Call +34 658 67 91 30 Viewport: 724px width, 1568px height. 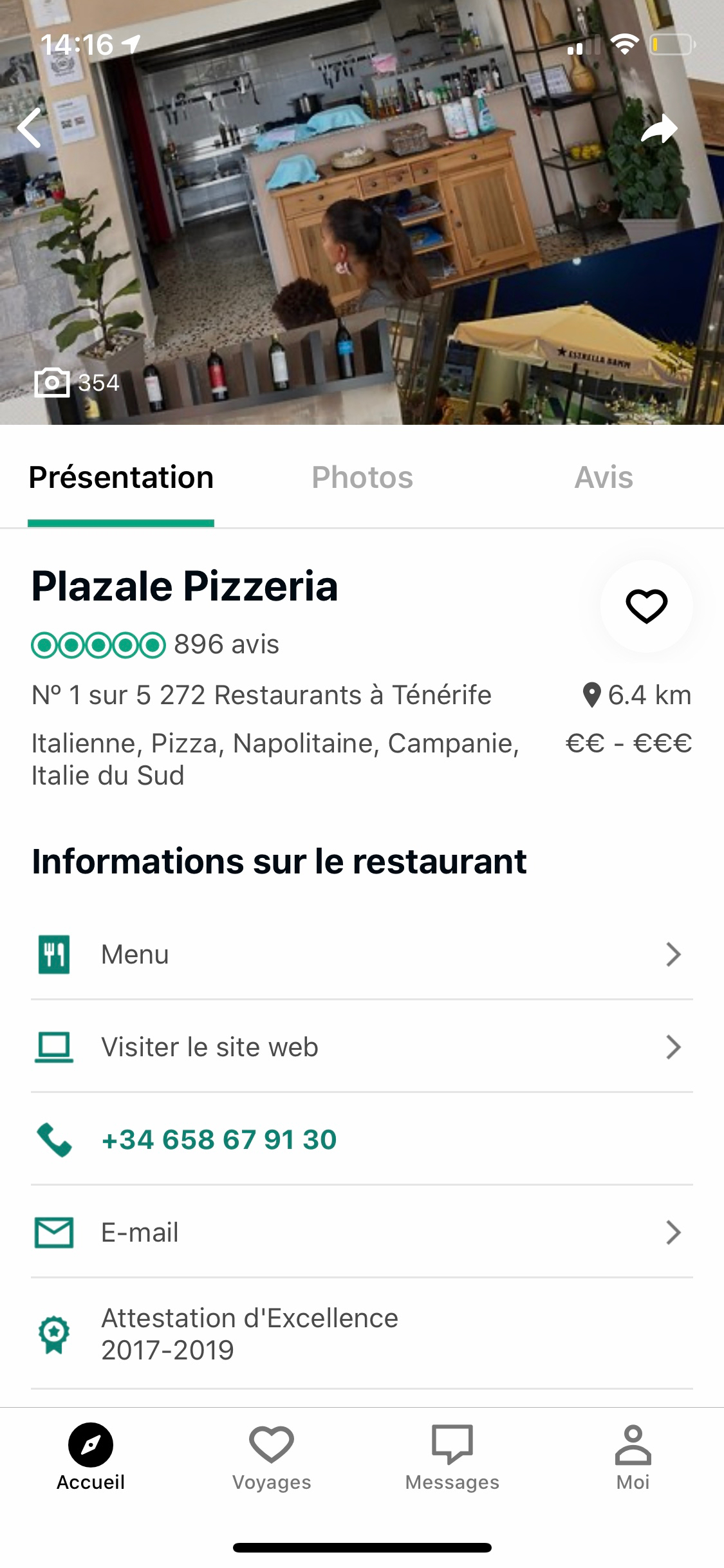coord(219,1140)
